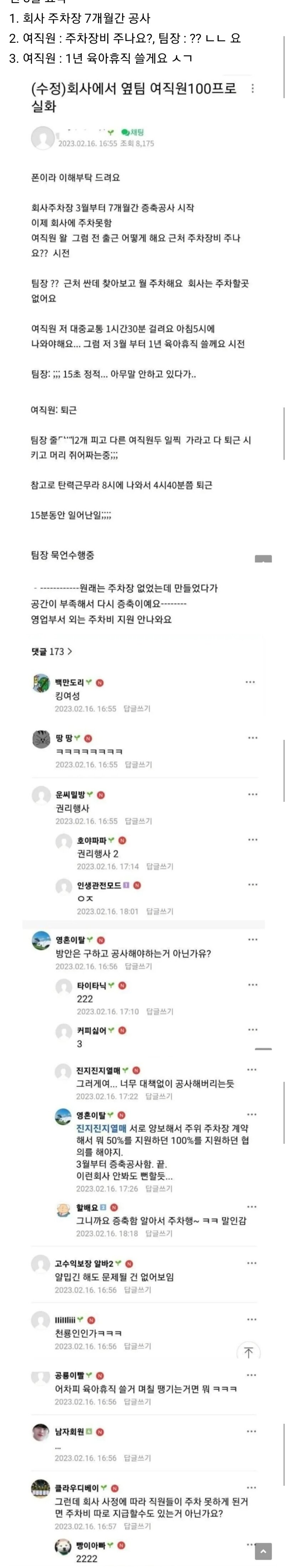Open more options on 남자회원's comment
285x1568 pixels.
(252, 1432)
